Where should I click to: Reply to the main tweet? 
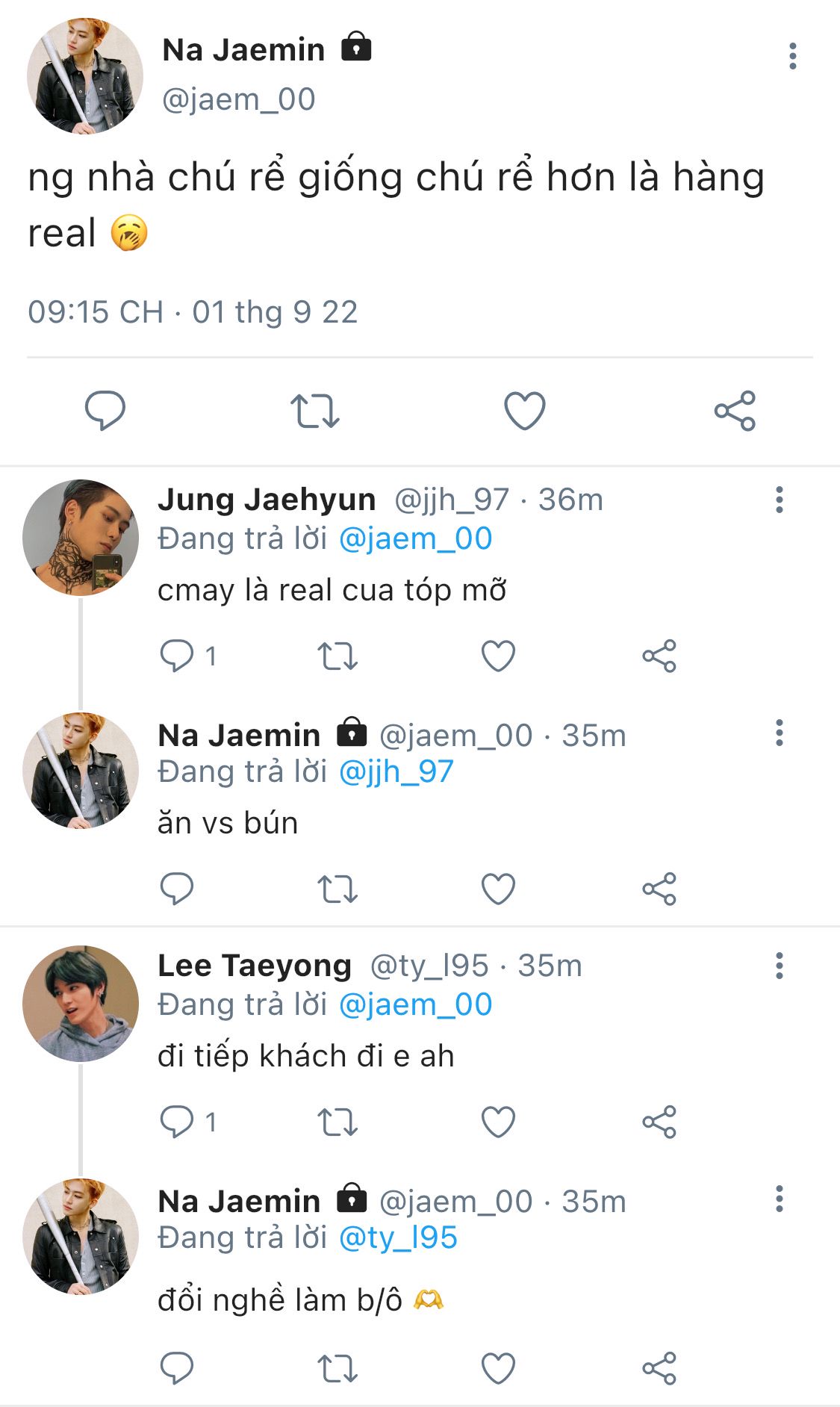pos(105,410)
